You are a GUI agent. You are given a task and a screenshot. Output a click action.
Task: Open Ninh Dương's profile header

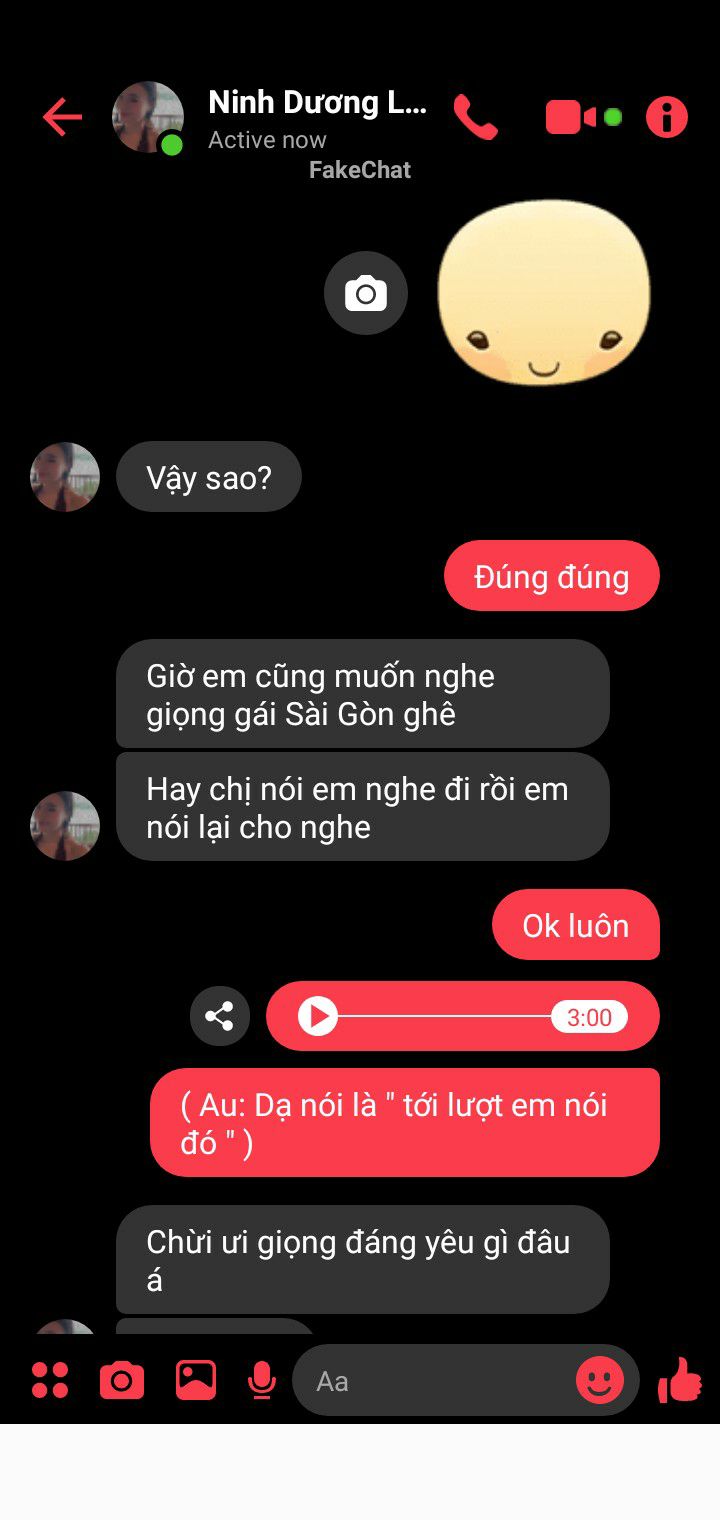point(315,118)
